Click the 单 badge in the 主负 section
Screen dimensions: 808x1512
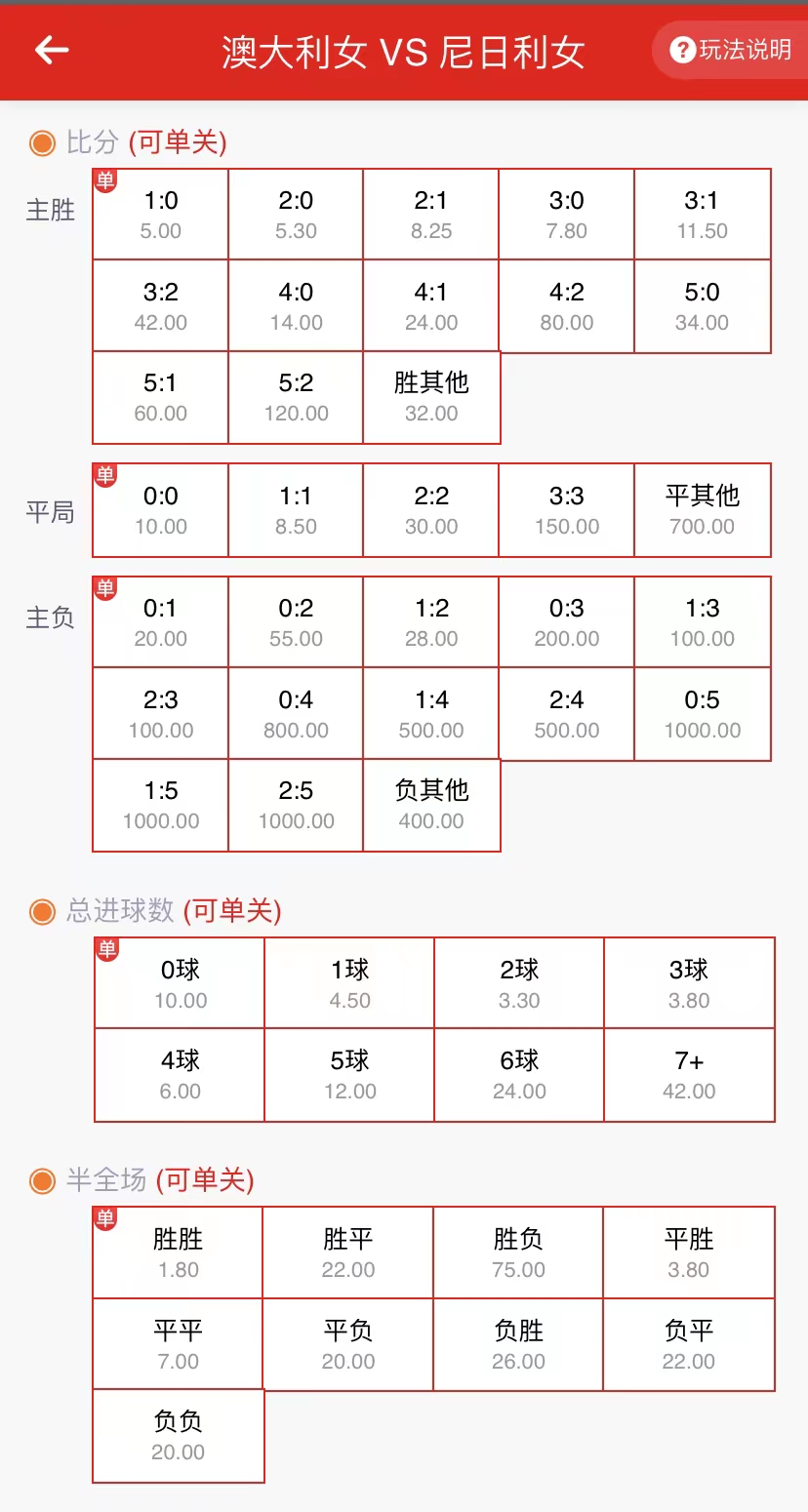coord(107,588)
